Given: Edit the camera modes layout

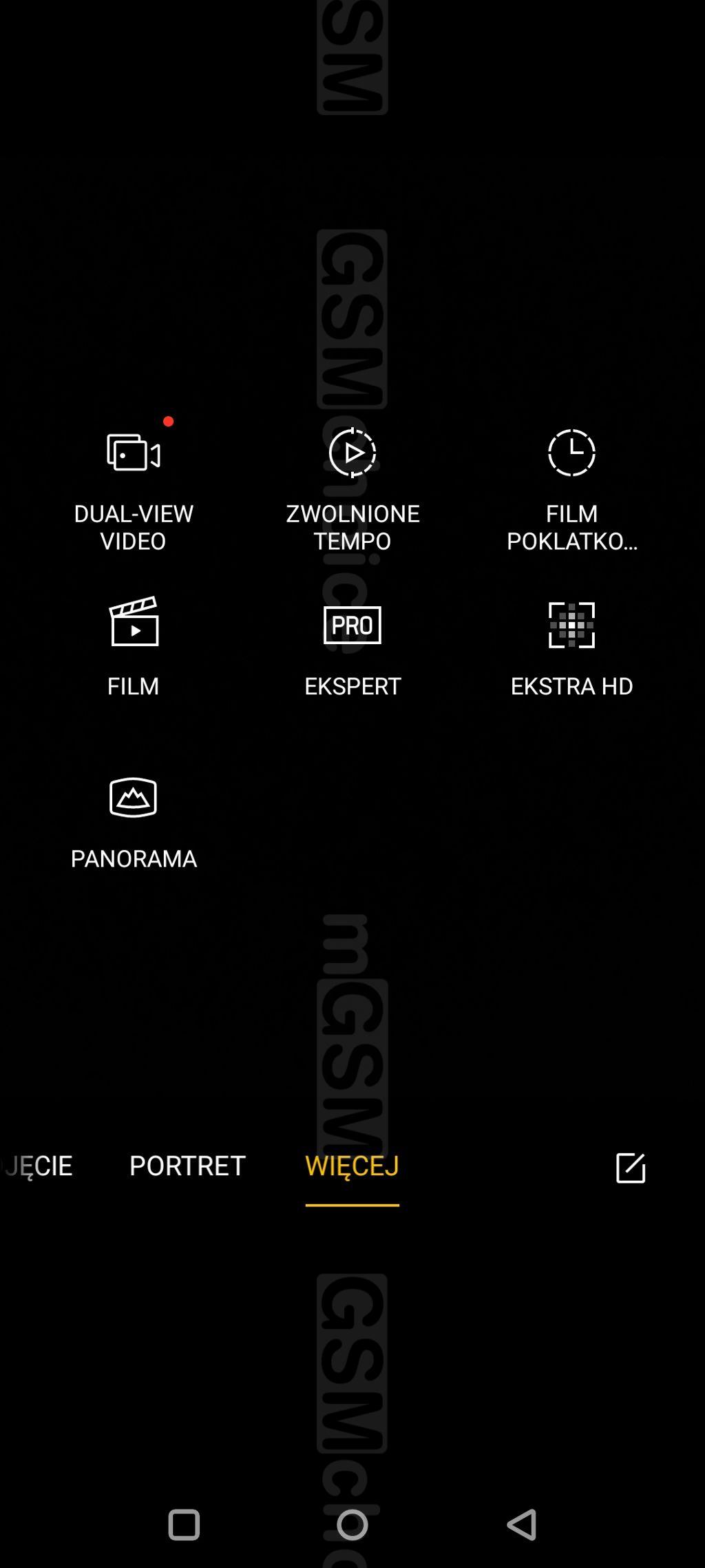Looking at the screenshot, I should point(630,1168).
